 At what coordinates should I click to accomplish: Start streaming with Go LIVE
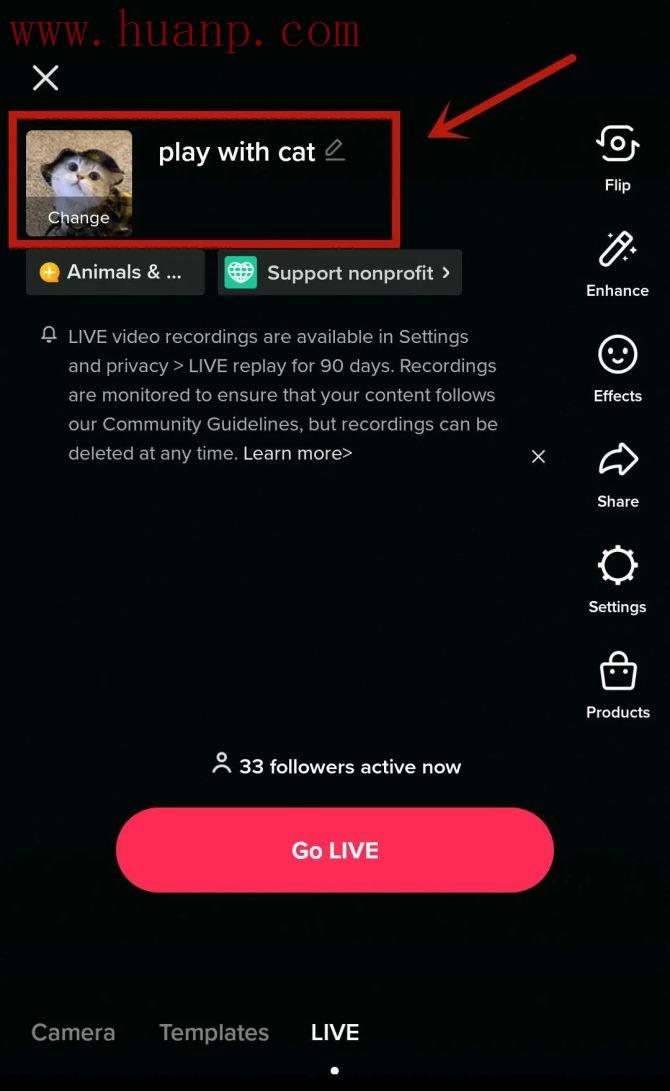click(335, 850)
